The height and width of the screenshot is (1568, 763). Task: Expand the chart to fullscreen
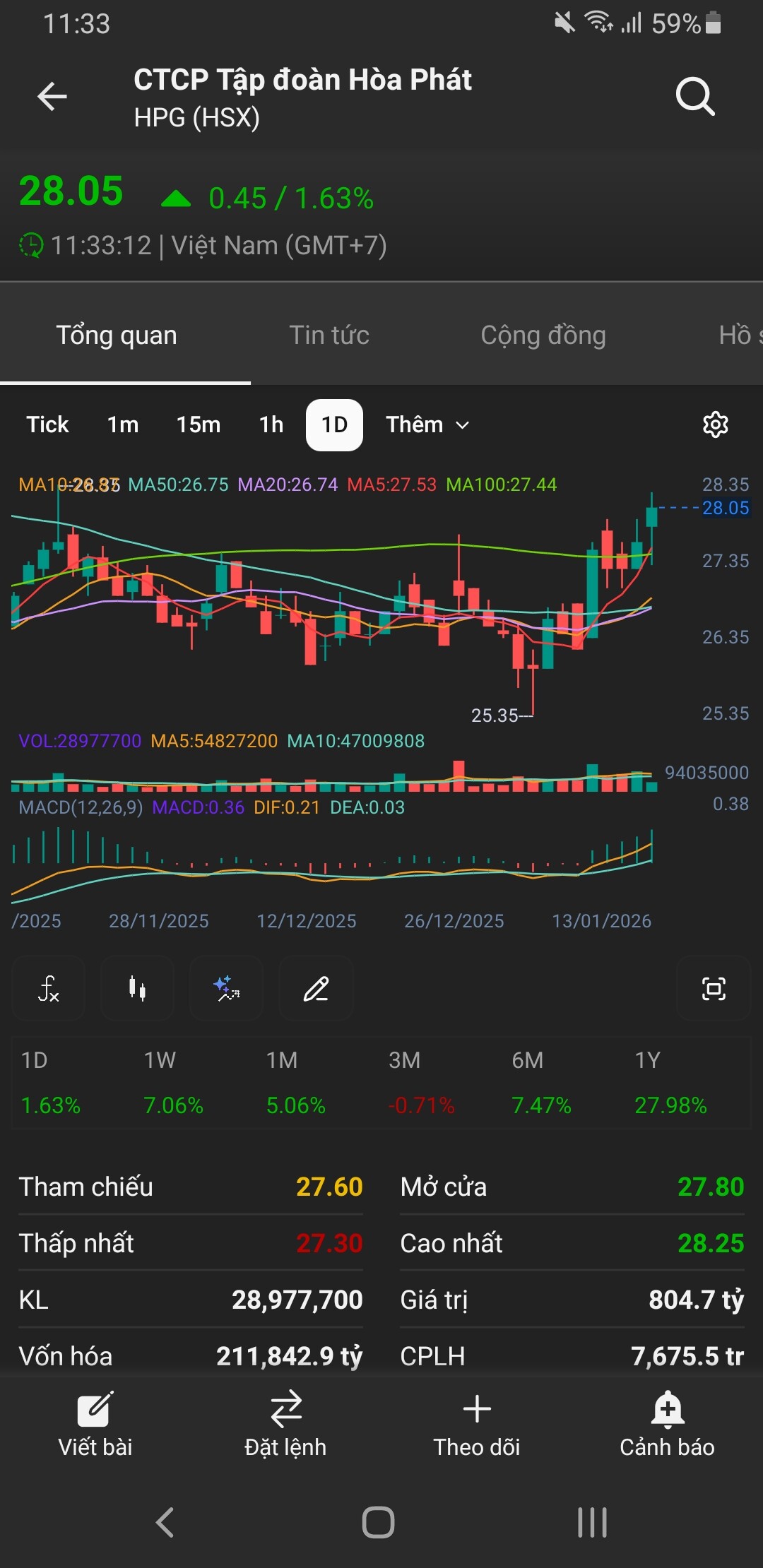[714, 988]
